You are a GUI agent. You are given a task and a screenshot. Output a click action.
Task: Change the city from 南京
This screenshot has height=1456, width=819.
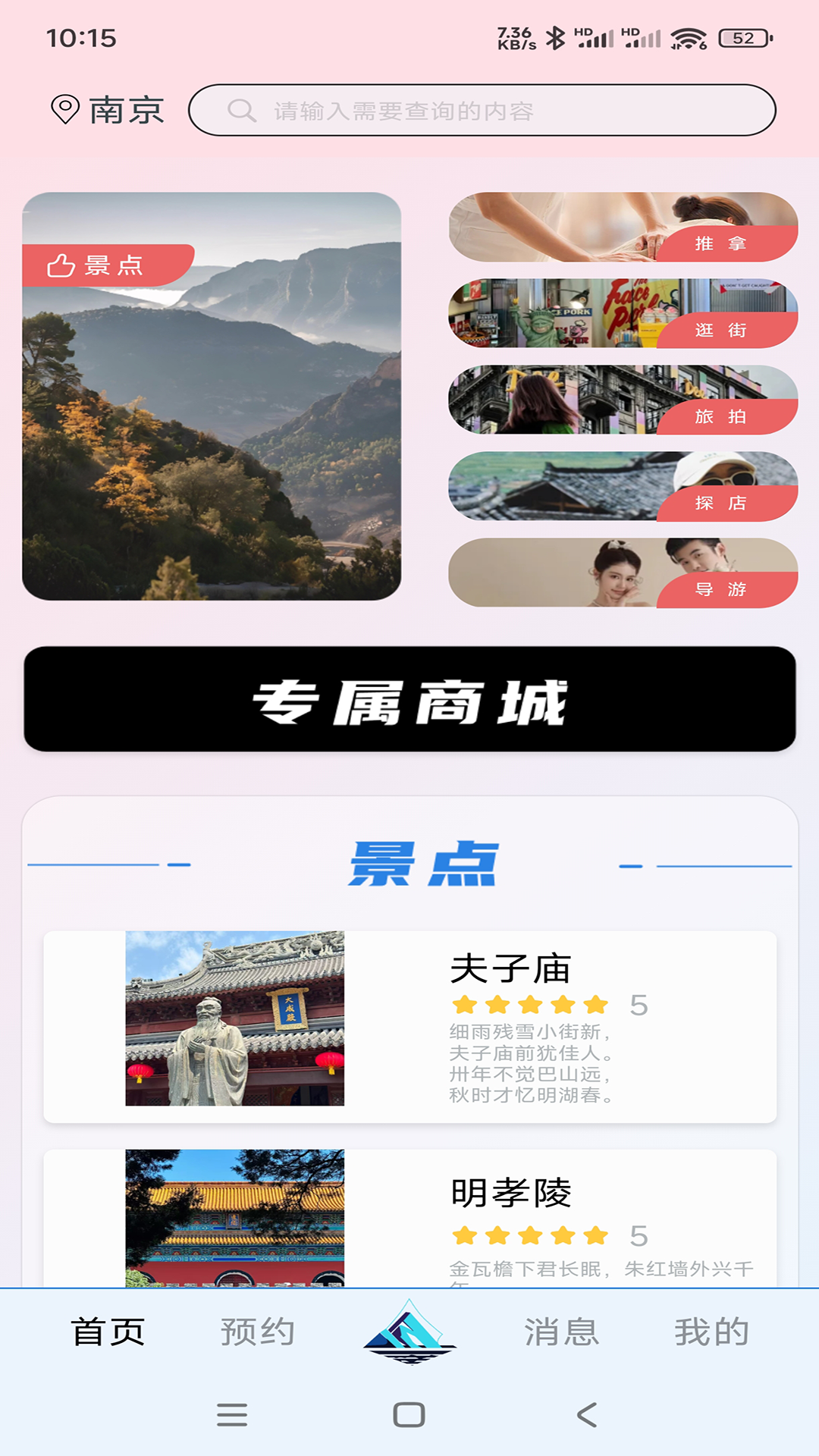pyautogui.click(x=108, y=111)
